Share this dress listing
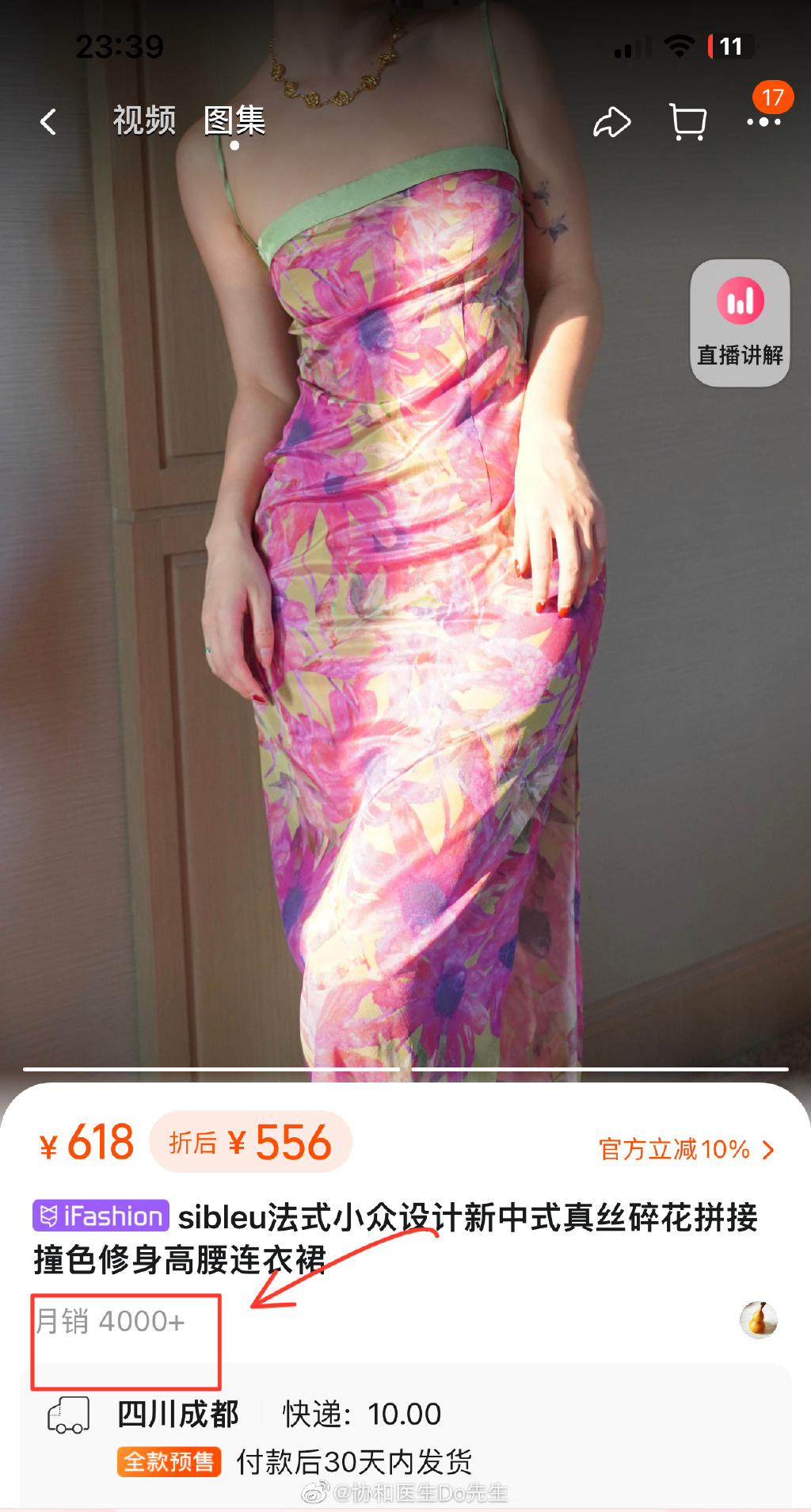 click(611, 123)
